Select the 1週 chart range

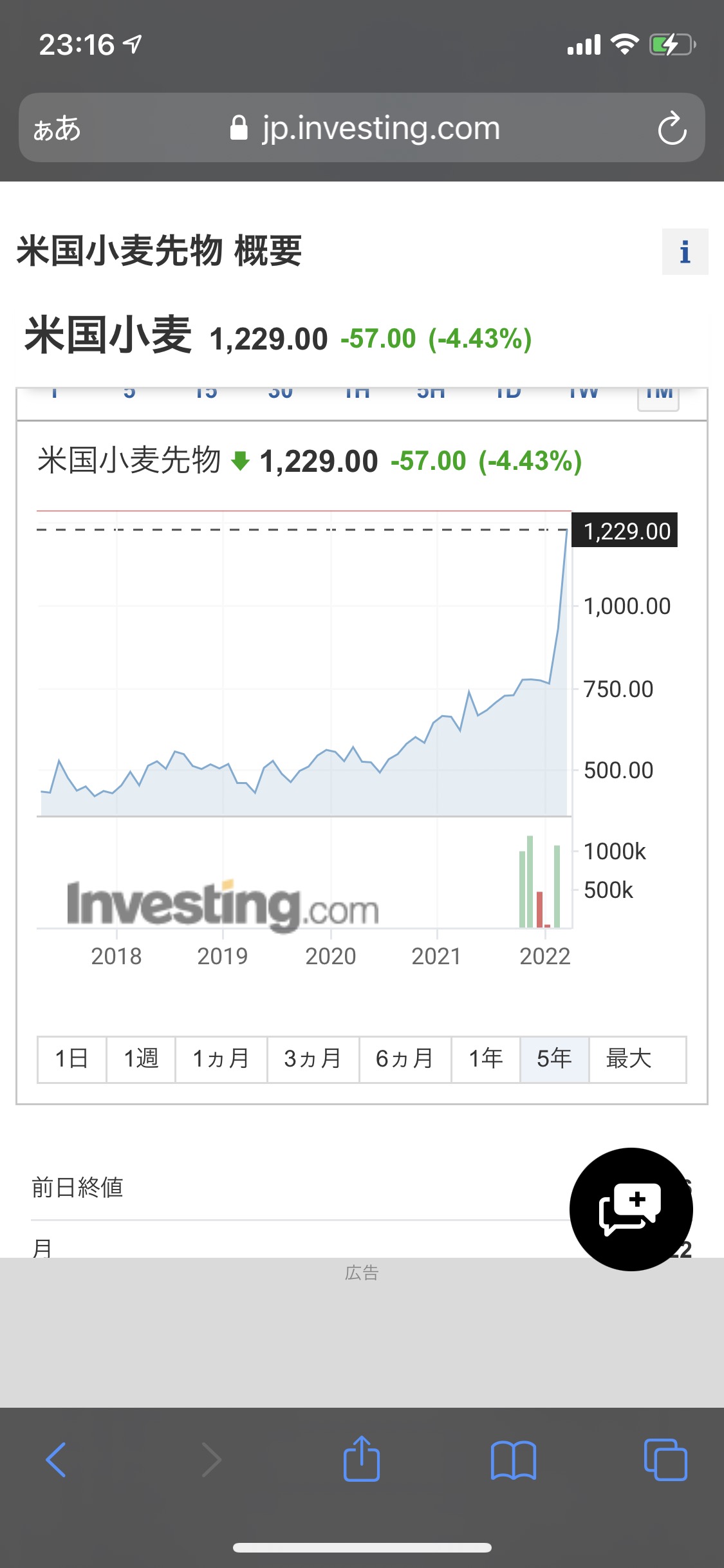tap(141, 1059)
